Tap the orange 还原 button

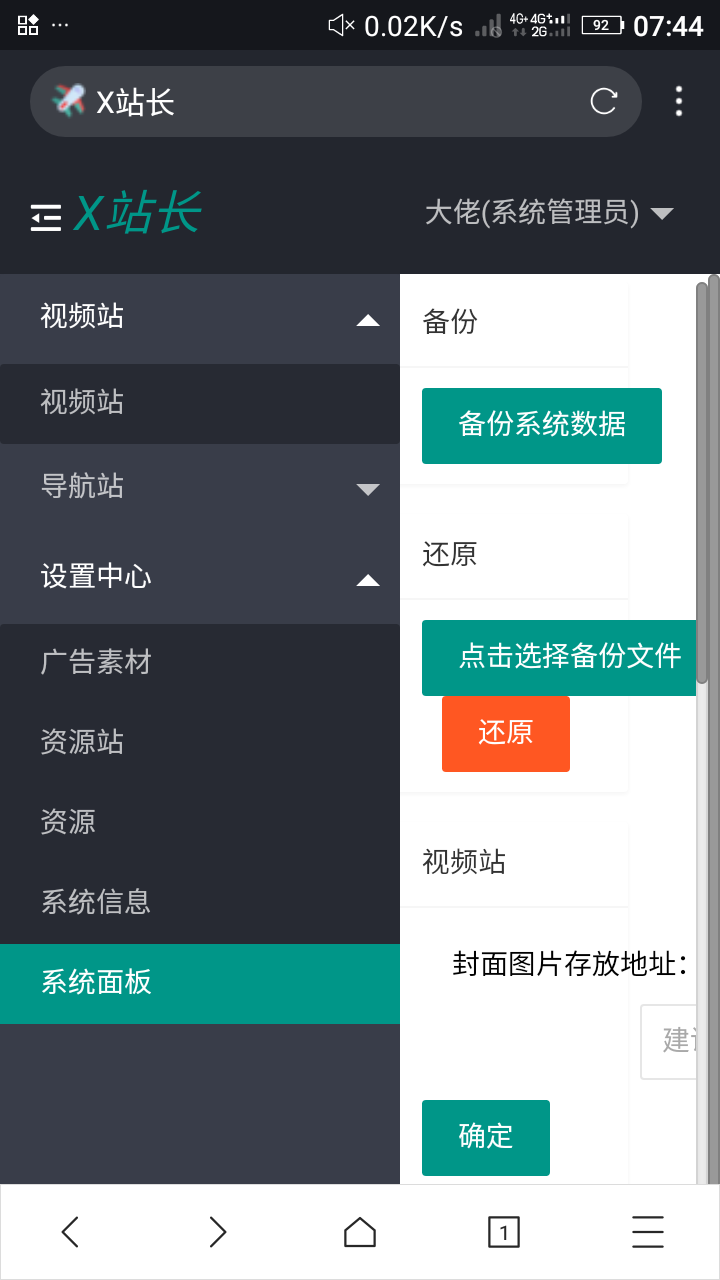click(506, 733)
